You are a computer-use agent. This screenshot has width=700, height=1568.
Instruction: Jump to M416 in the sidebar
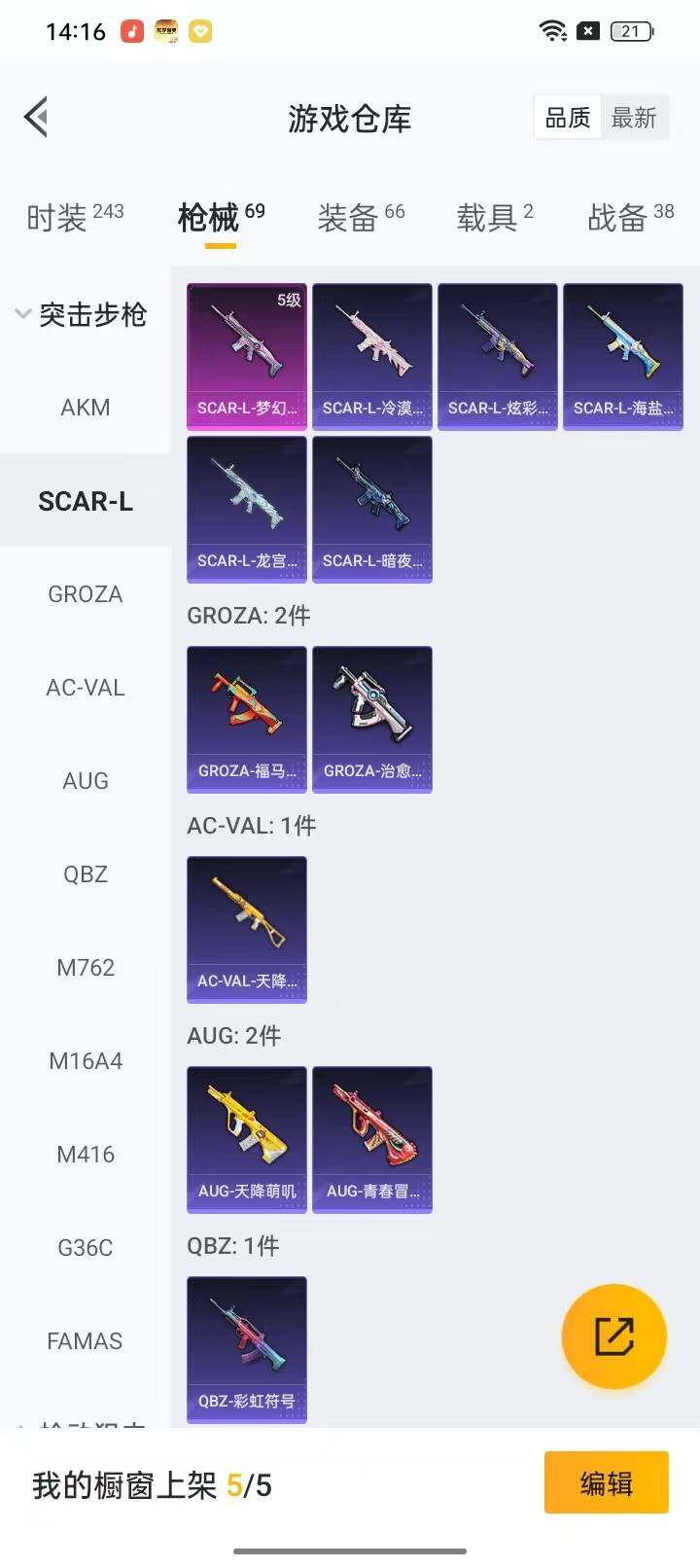coord(86,1155)
